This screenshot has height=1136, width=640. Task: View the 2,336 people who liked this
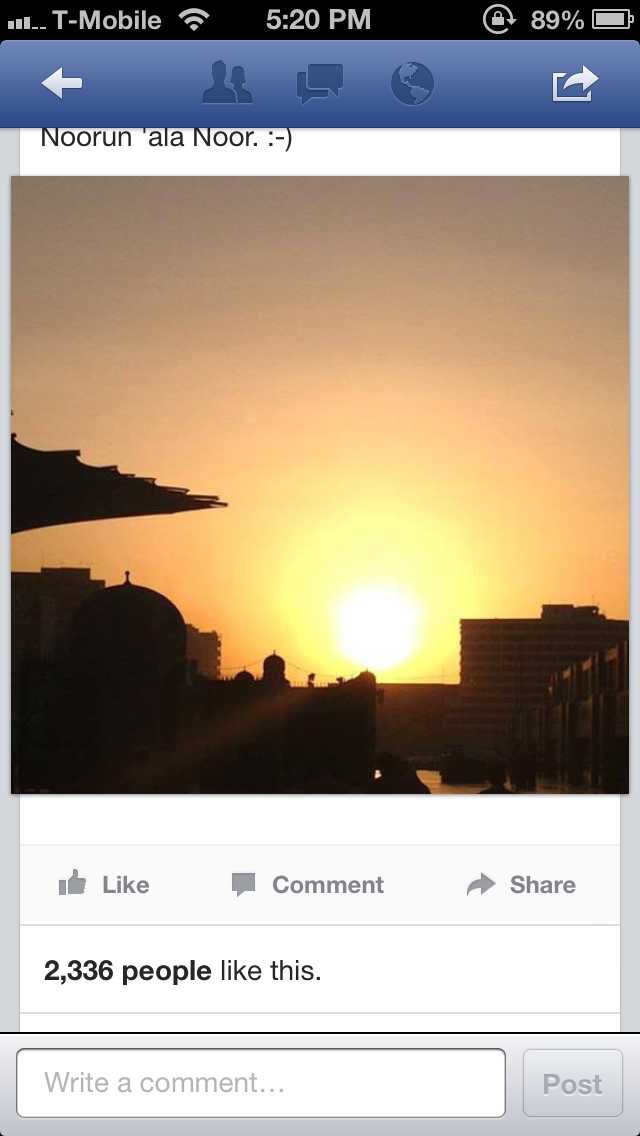(x=182, y=971)
